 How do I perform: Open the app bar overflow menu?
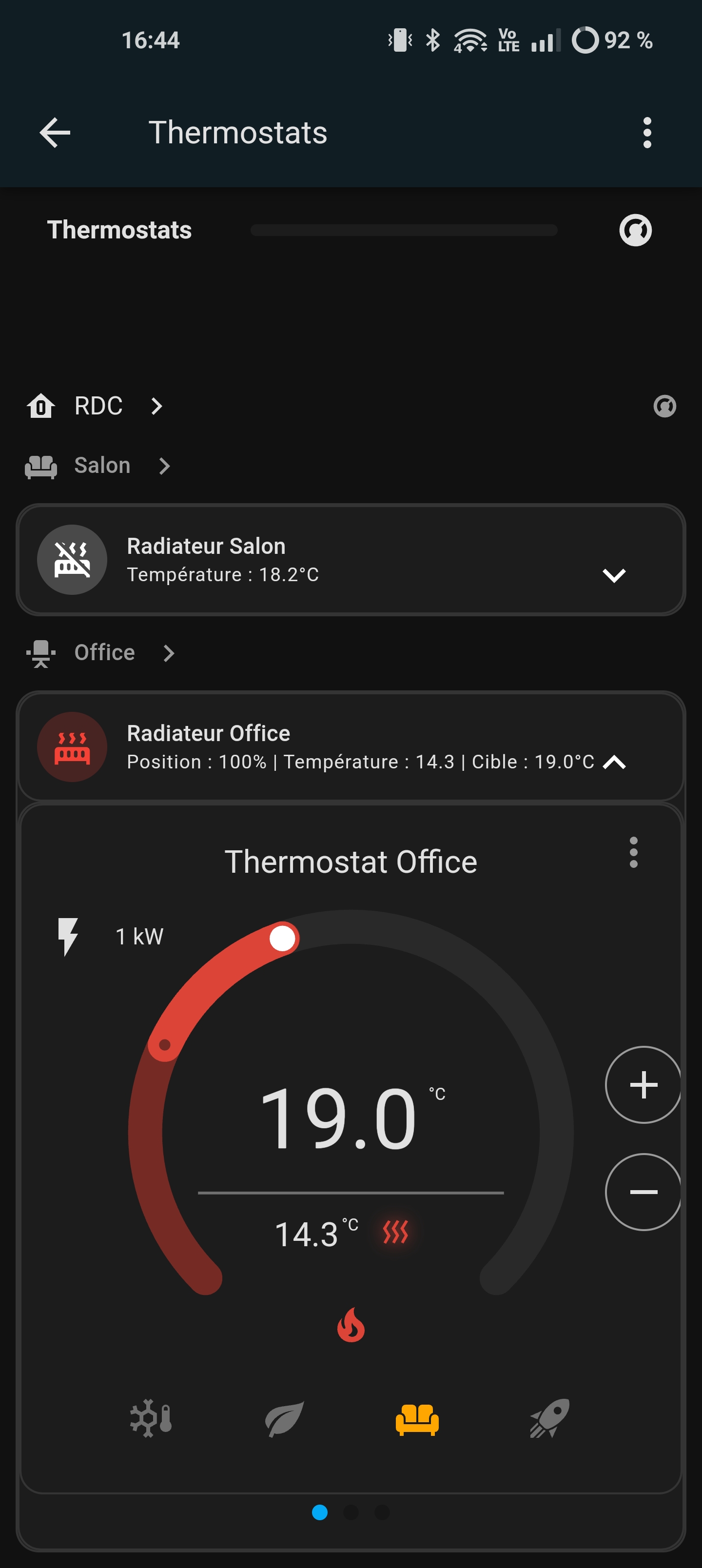tap(646, 133)
